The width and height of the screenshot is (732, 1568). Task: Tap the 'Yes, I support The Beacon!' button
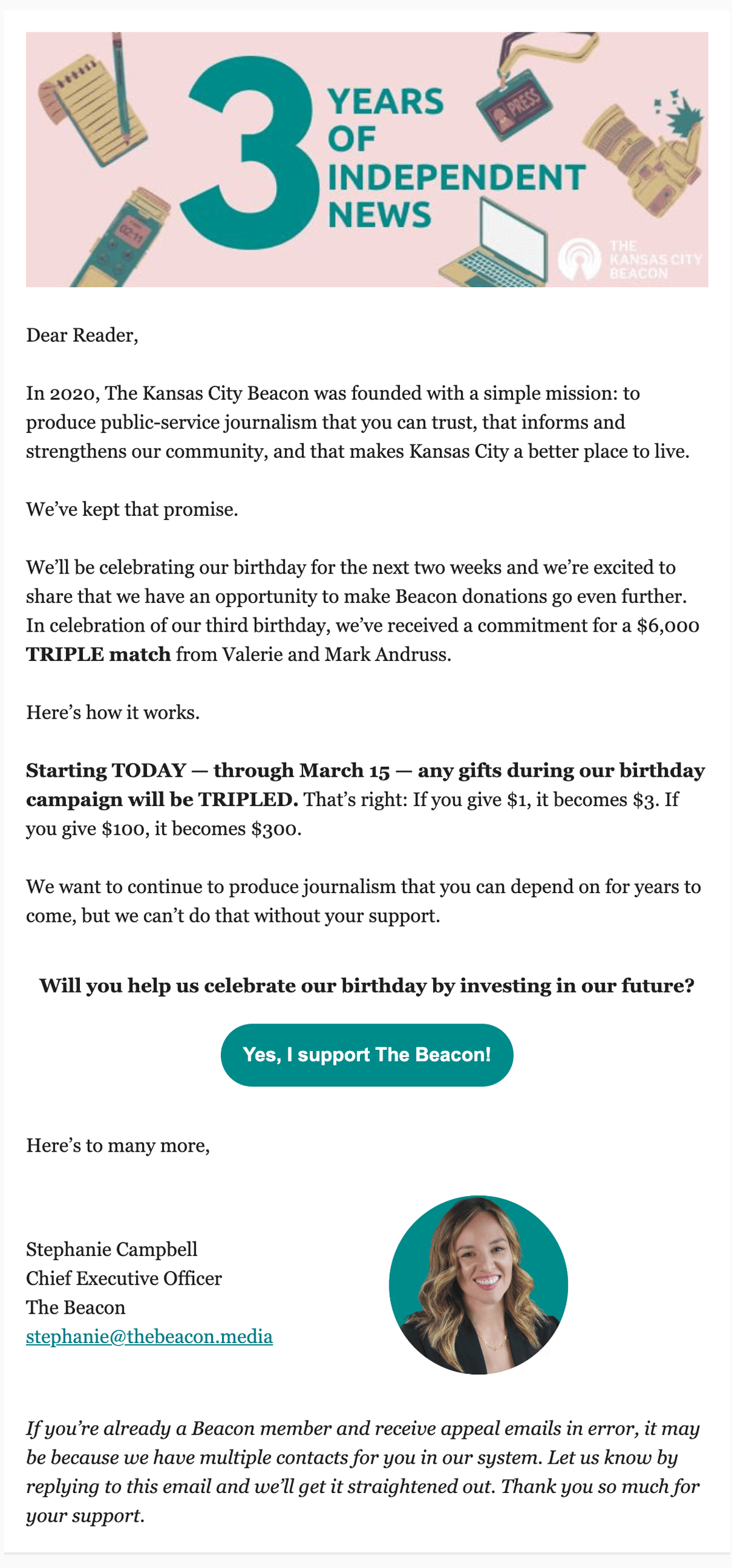367,1055
